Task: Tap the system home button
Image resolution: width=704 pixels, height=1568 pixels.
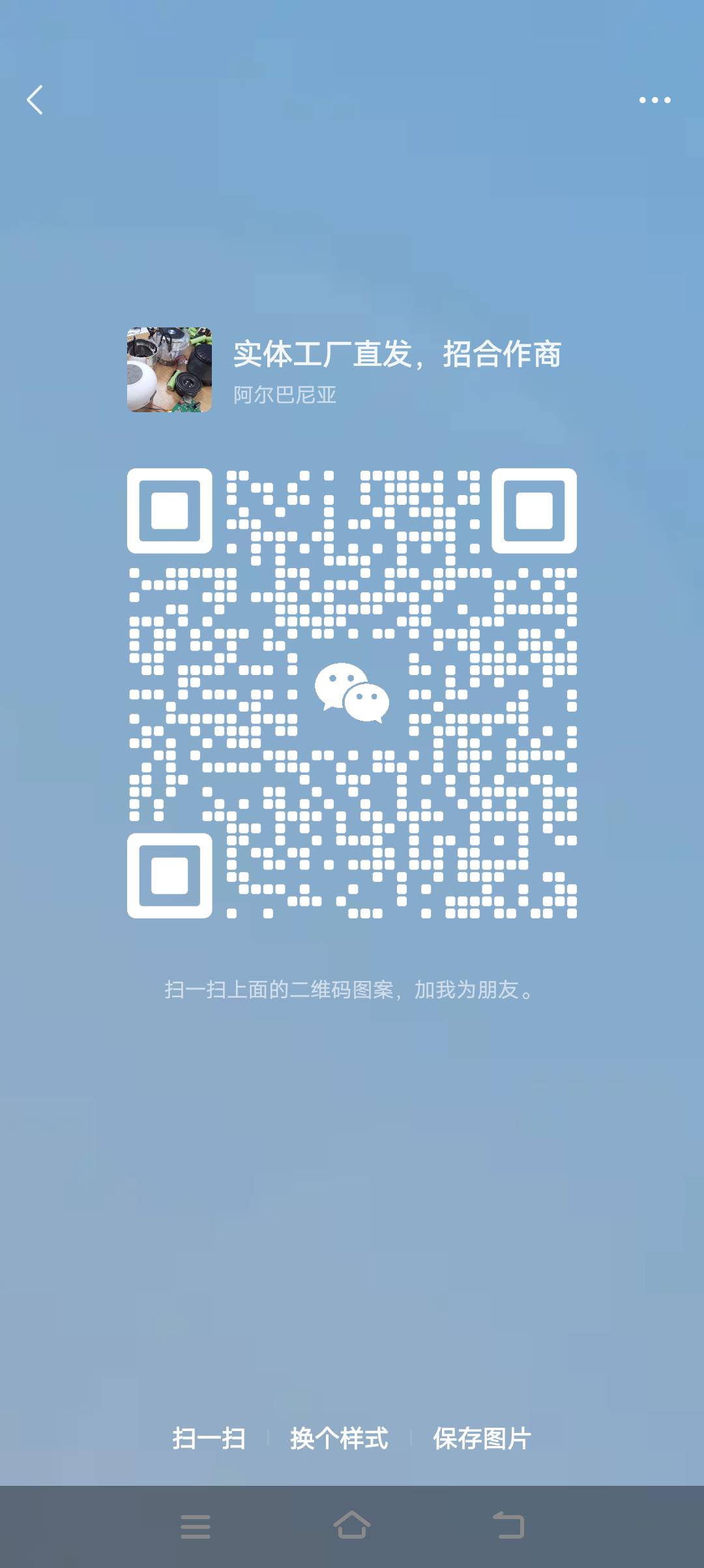Action: 352,1526
